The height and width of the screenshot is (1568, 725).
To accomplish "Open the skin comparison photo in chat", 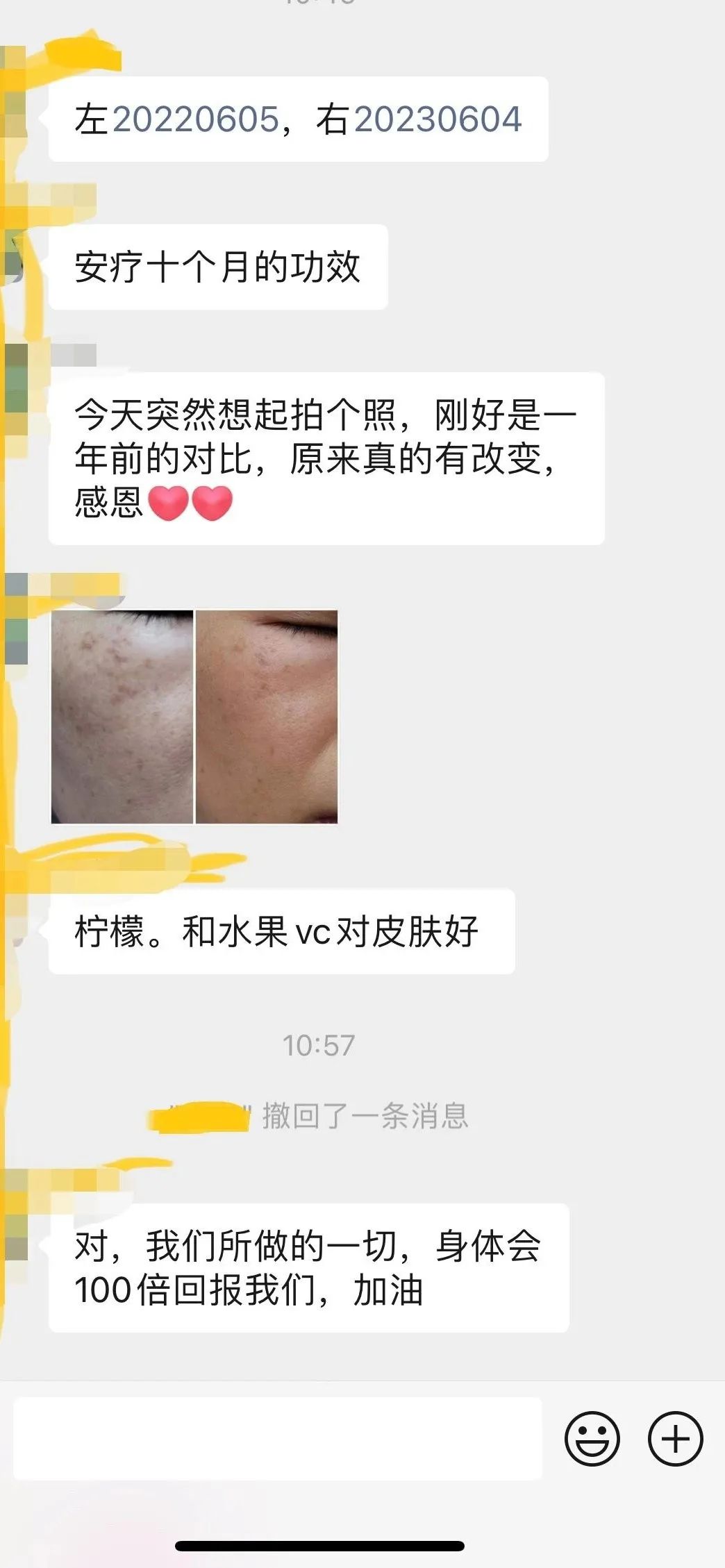I will [194, 717].
